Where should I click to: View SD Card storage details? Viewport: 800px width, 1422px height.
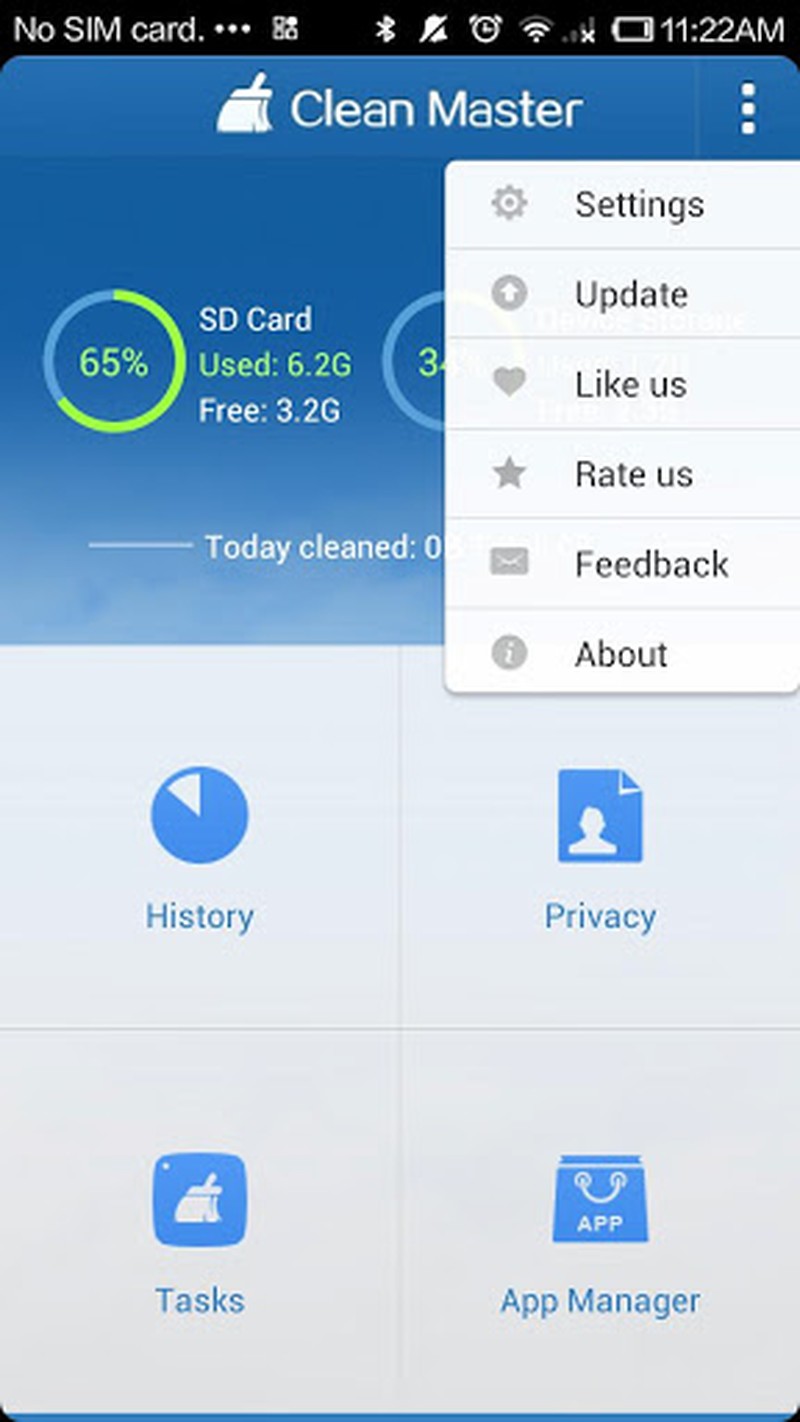[197, 362]
